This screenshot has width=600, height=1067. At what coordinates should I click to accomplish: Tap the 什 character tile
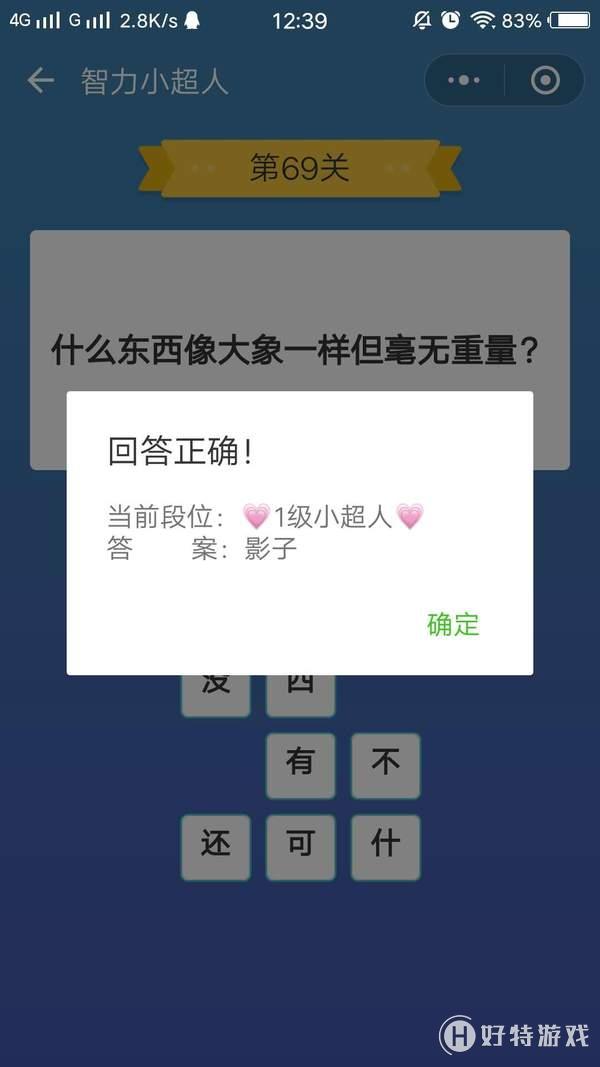[385, 847]
